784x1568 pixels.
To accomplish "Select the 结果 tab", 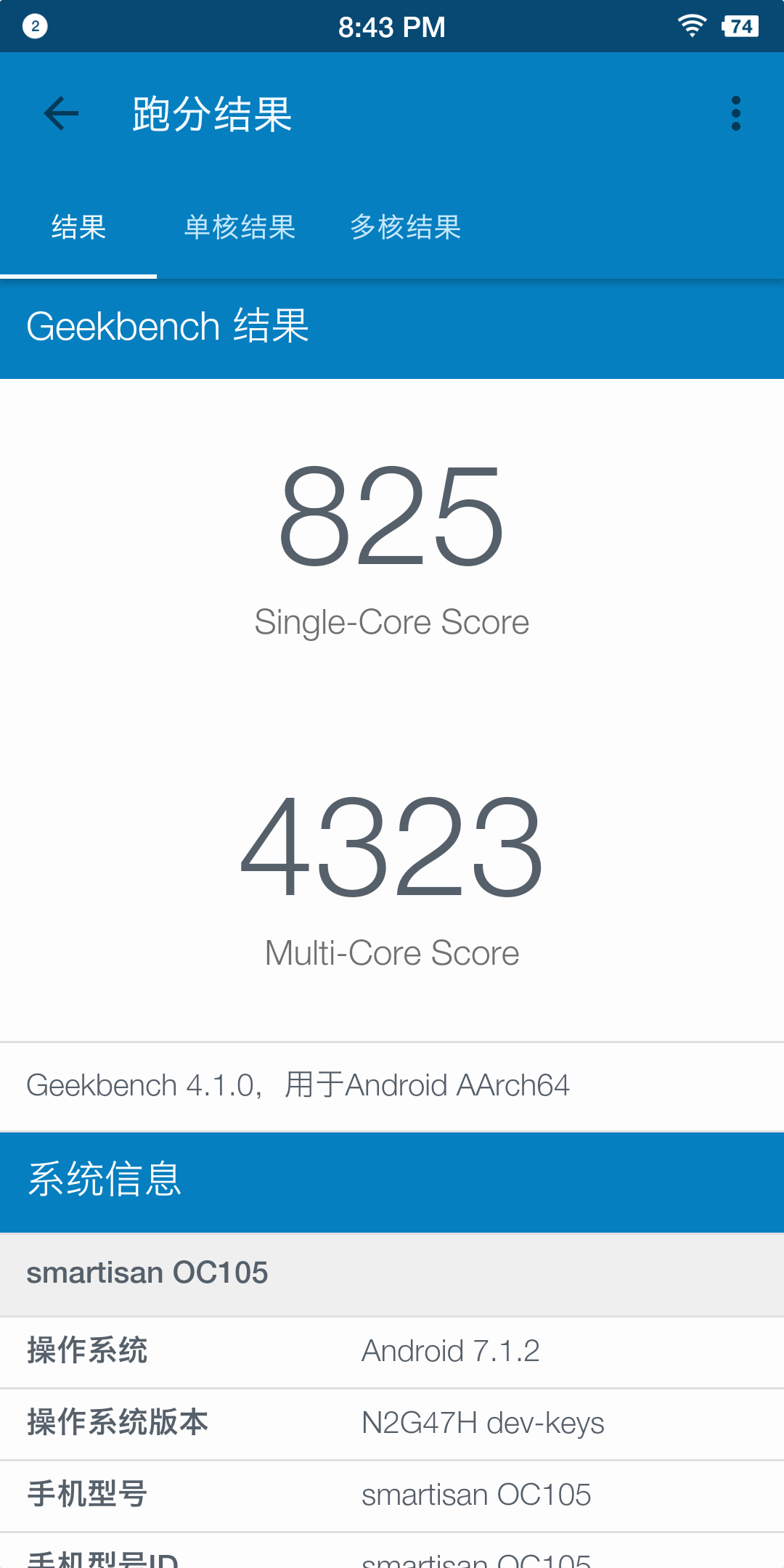I will 78,227.
